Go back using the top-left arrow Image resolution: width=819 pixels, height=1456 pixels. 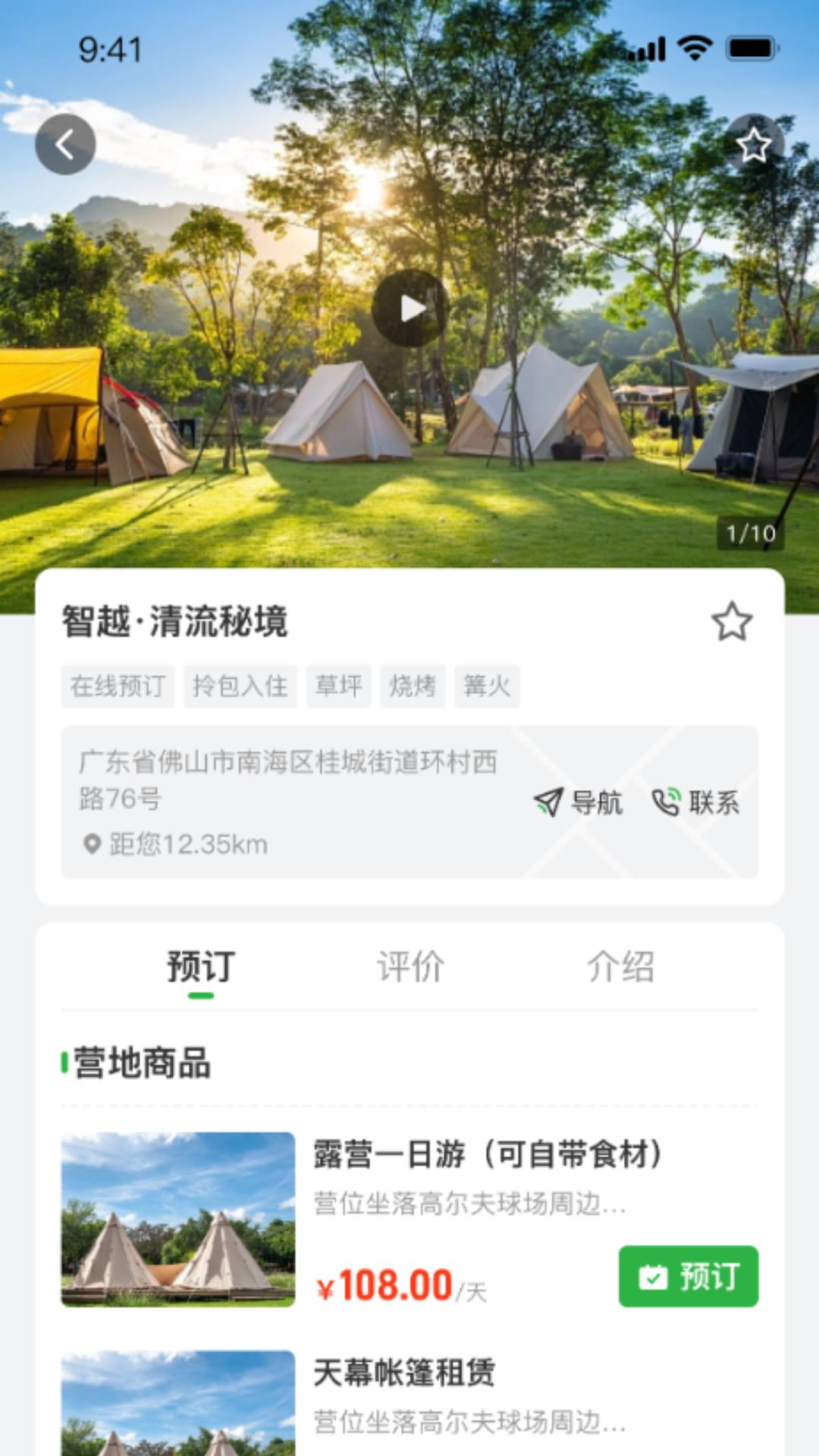65,144
